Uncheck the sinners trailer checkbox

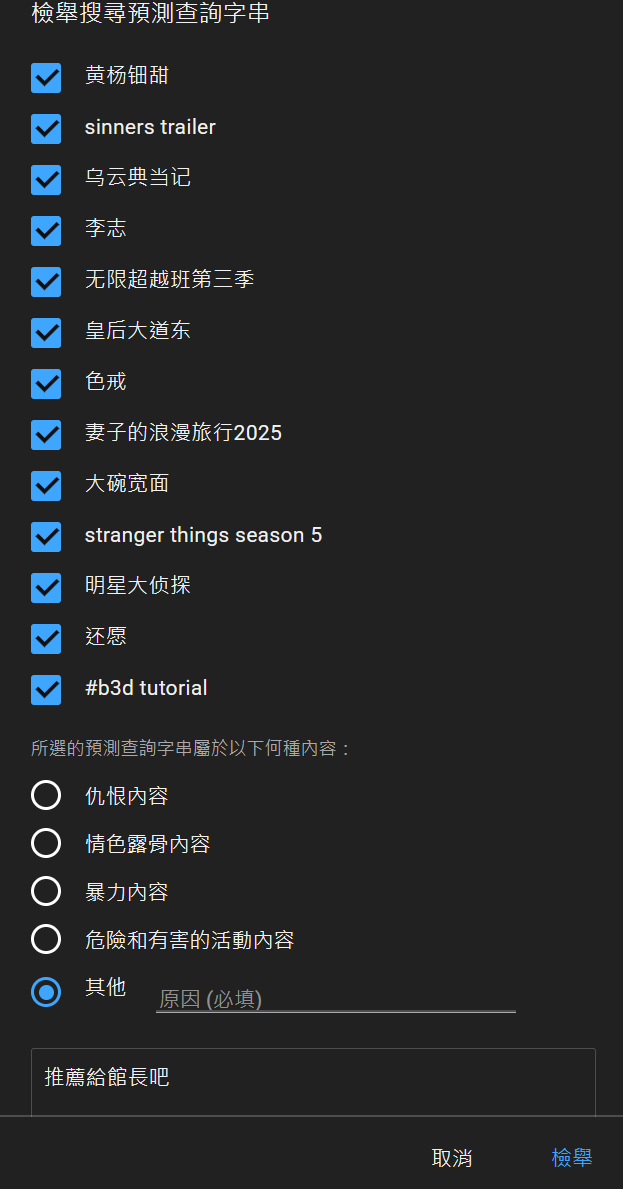click(x=46, y=129)
